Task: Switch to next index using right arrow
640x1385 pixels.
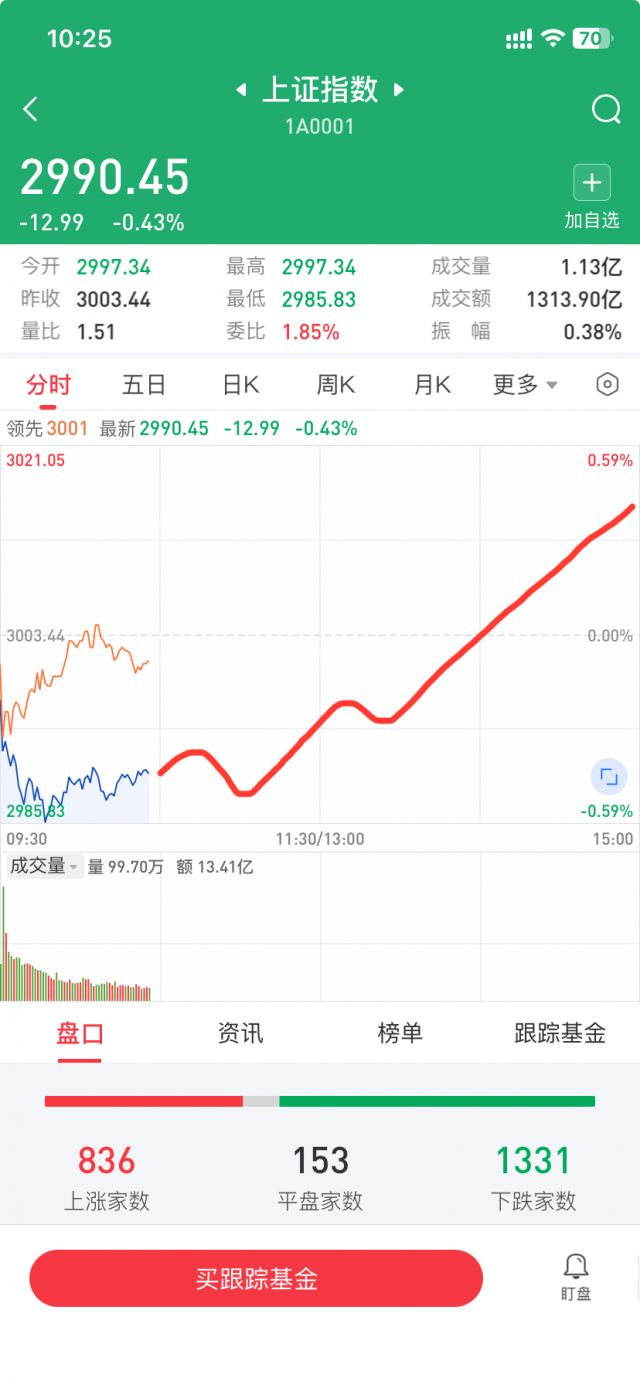Action: (399, 90)
